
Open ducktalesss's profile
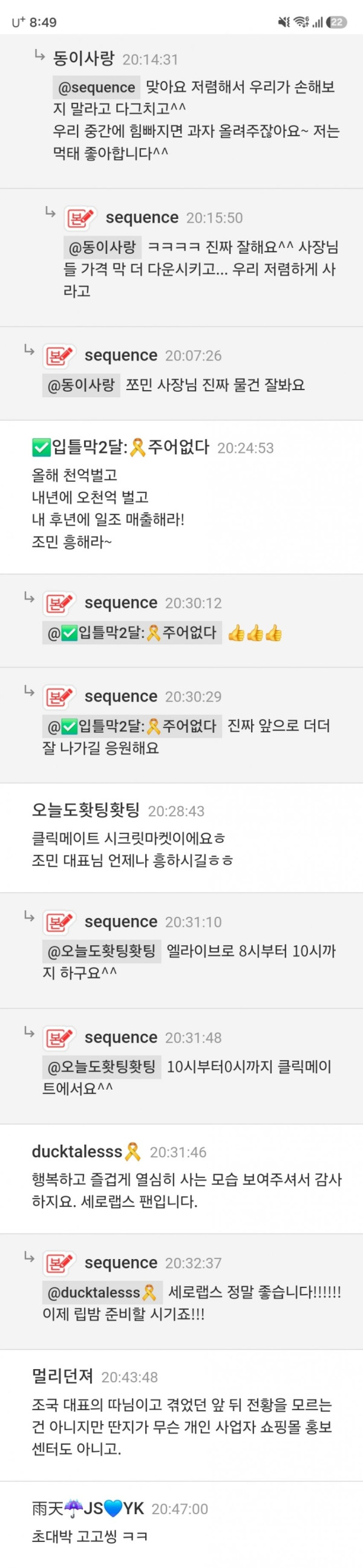(86, 1151)
